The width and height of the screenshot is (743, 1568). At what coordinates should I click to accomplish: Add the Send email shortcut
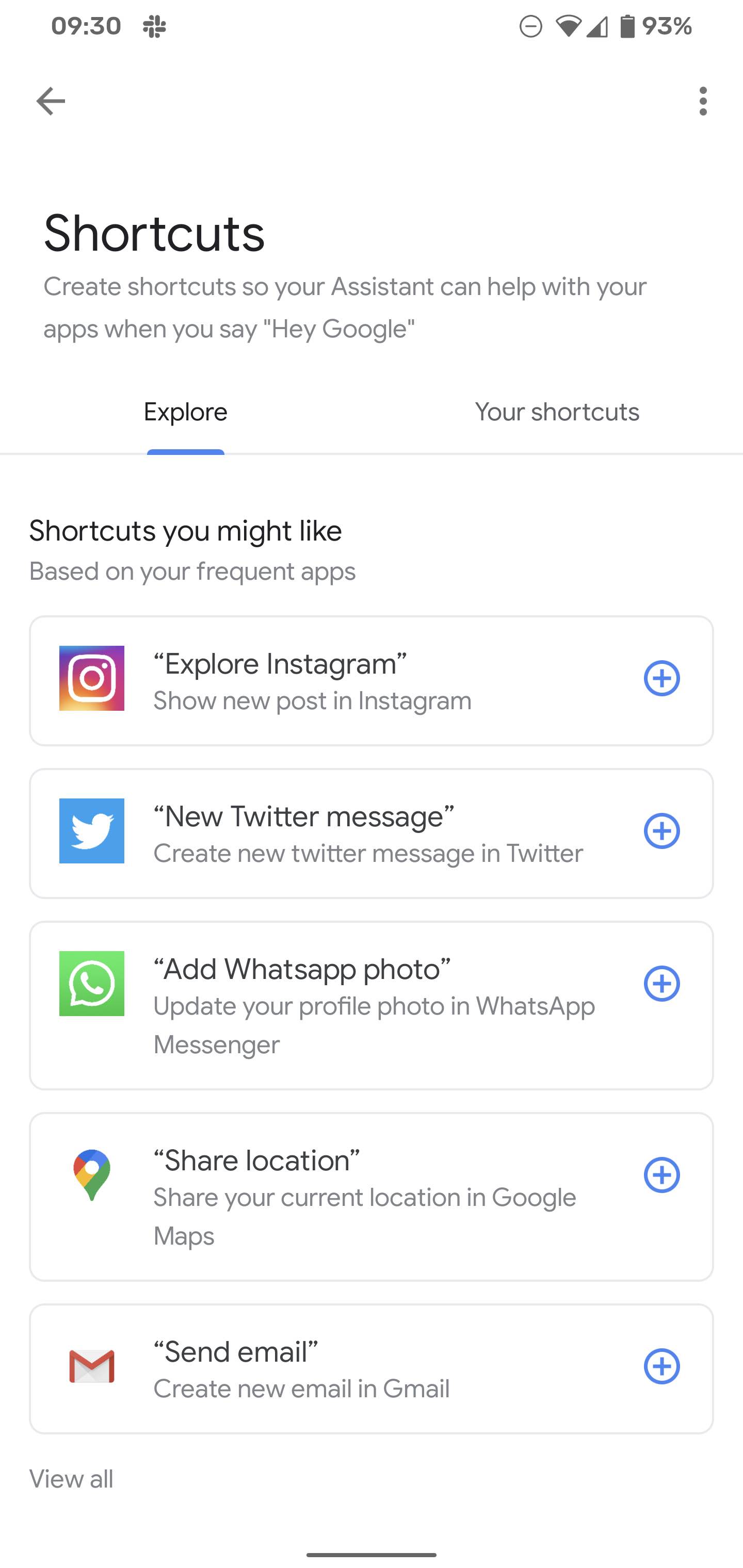pyautogui.click(x=662, y=1366)
